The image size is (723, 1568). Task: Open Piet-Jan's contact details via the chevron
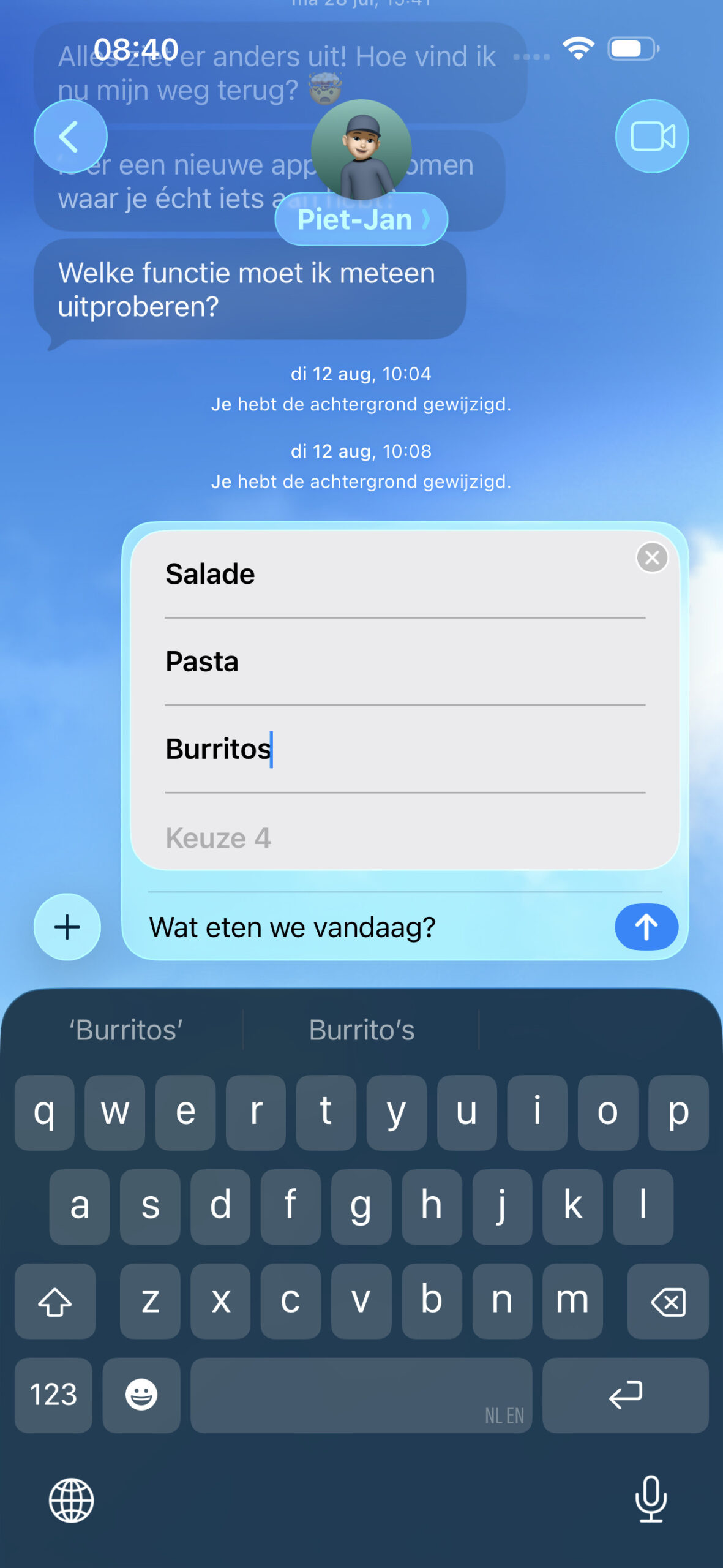click(427, 219)
